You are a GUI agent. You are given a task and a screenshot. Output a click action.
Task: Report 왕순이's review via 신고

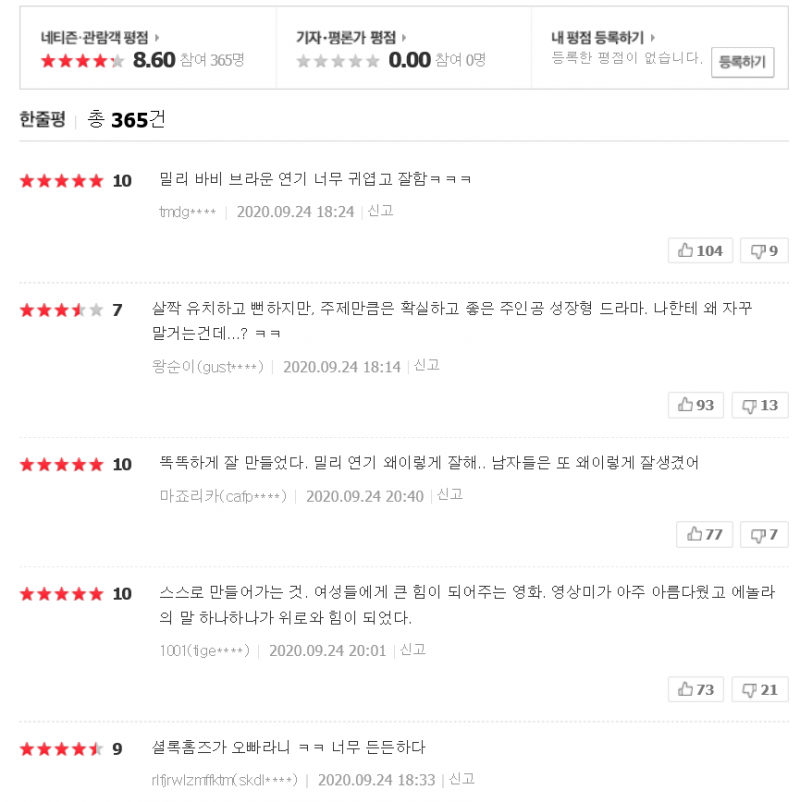point(426,366)
